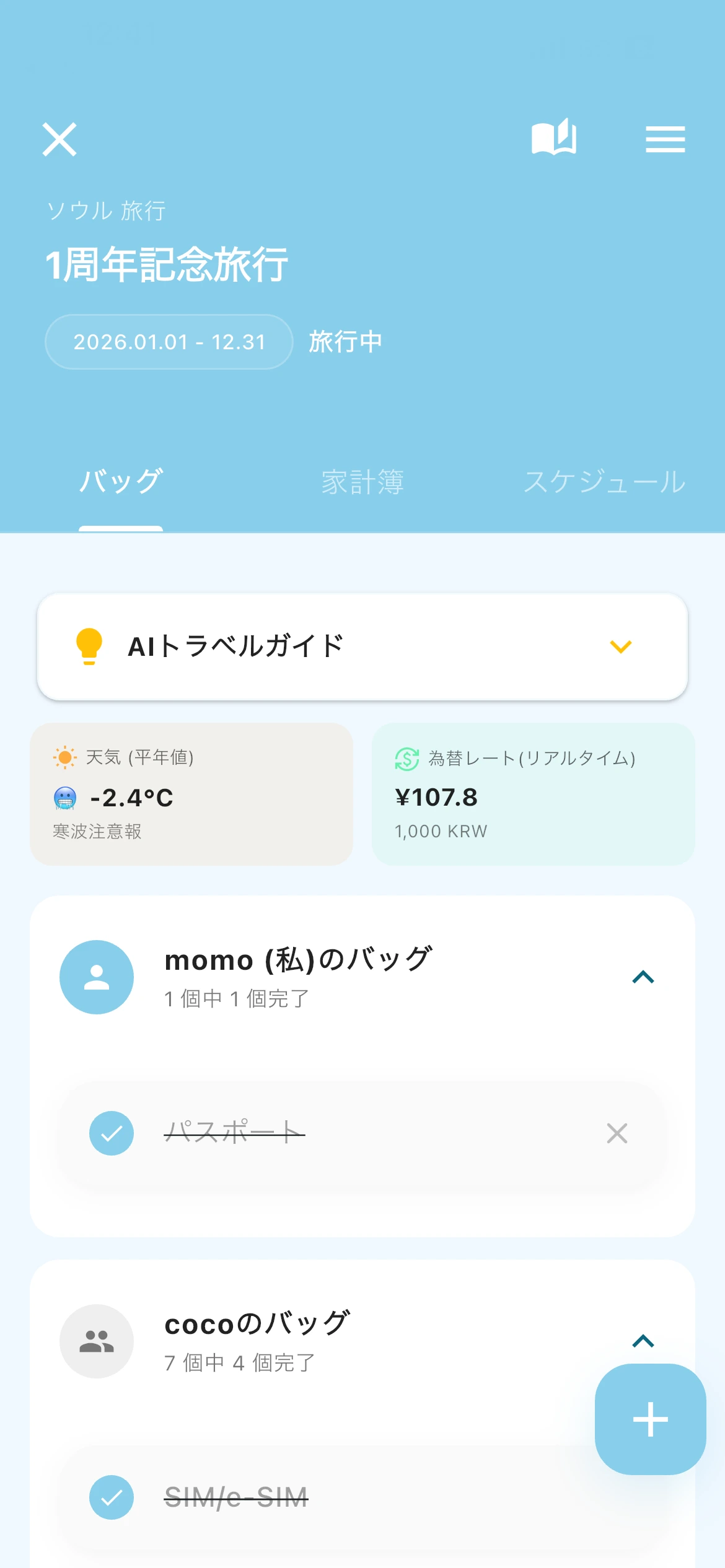Image resolution: width=725 pixels, height=1568 pixels.
Task: Close the trip screen with the X
Action: click(59, 139)
